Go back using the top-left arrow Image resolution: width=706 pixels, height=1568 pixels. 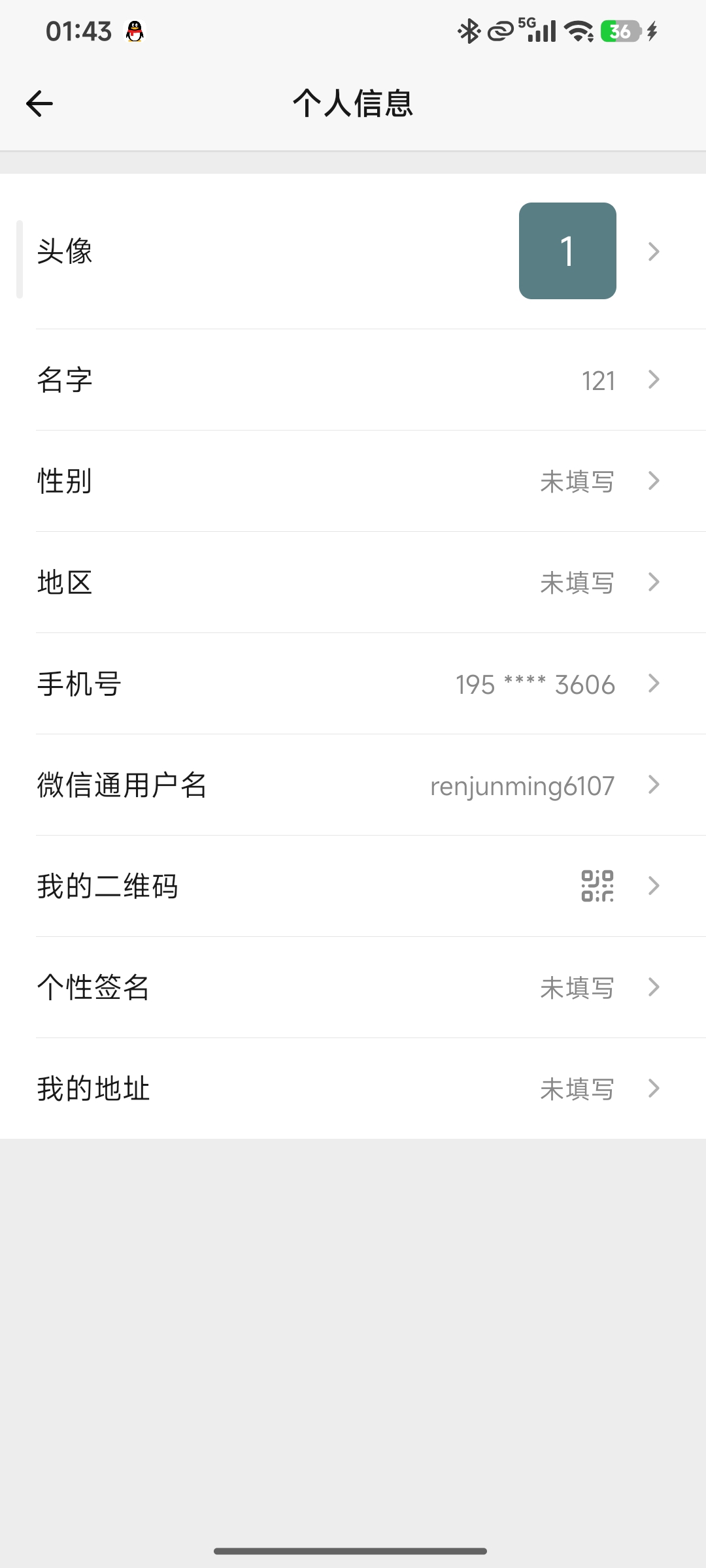pos(39,103)
